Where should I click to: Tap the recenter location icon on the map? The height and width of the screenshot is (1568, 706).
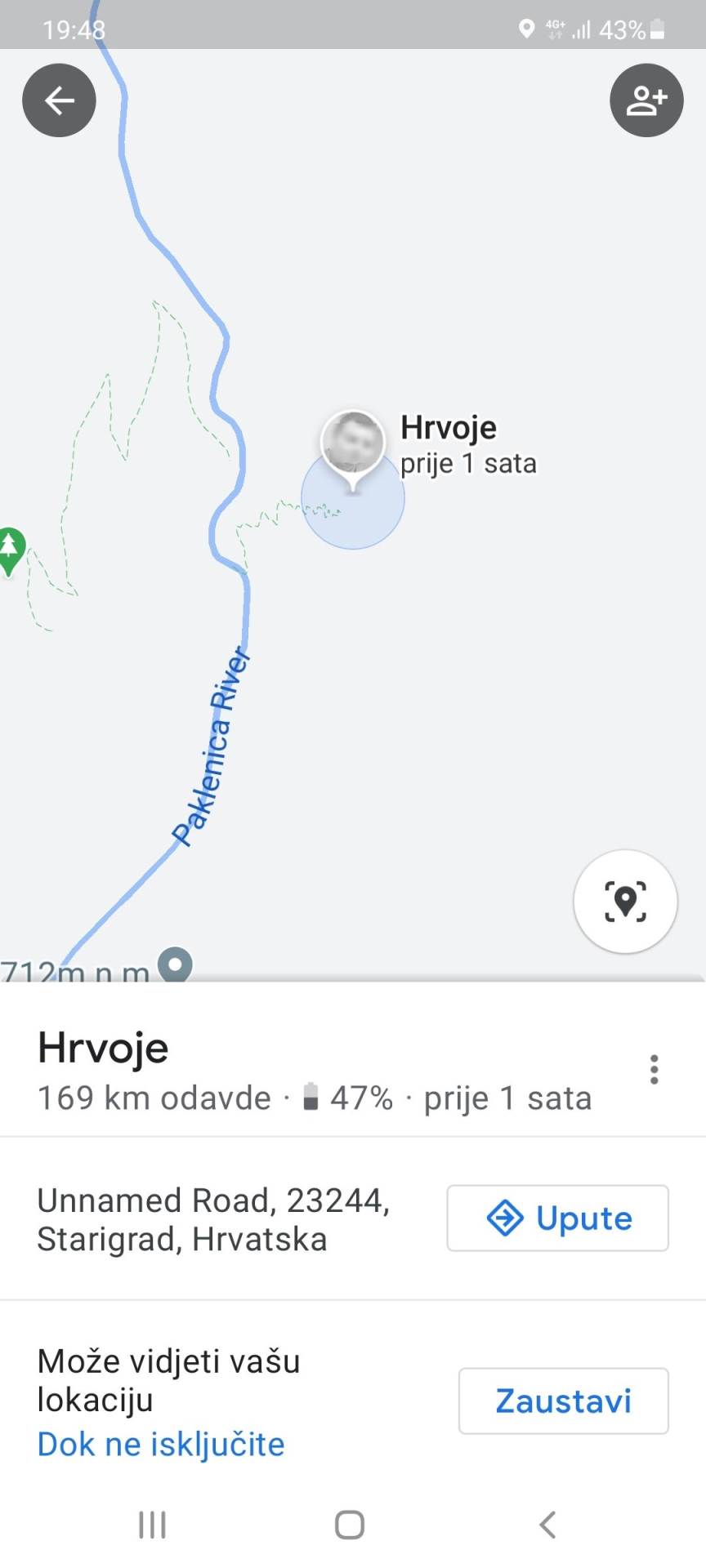[x=625, y=901]
